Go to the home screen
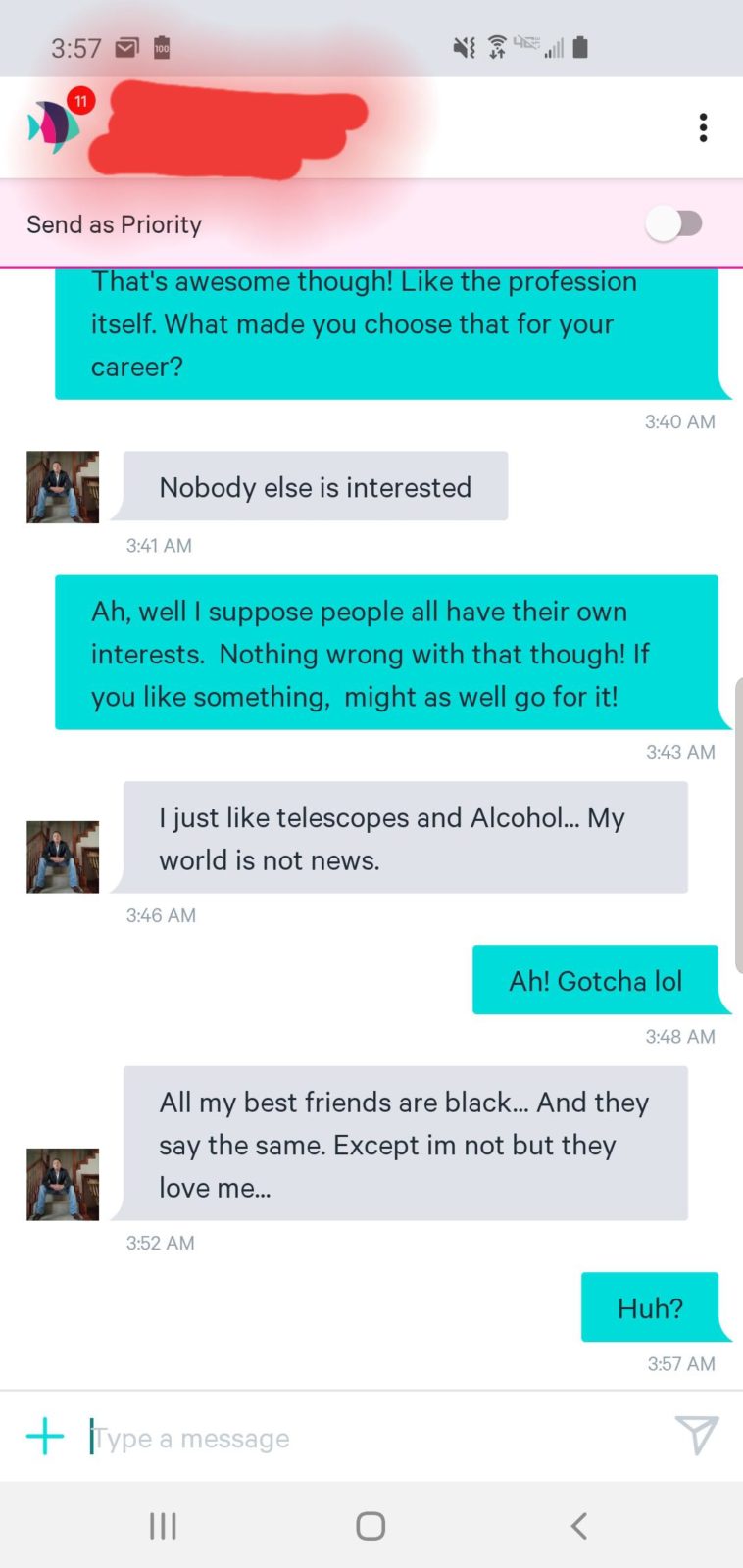The height and width of the screenshot is (1568, 743). [371, 1525]
